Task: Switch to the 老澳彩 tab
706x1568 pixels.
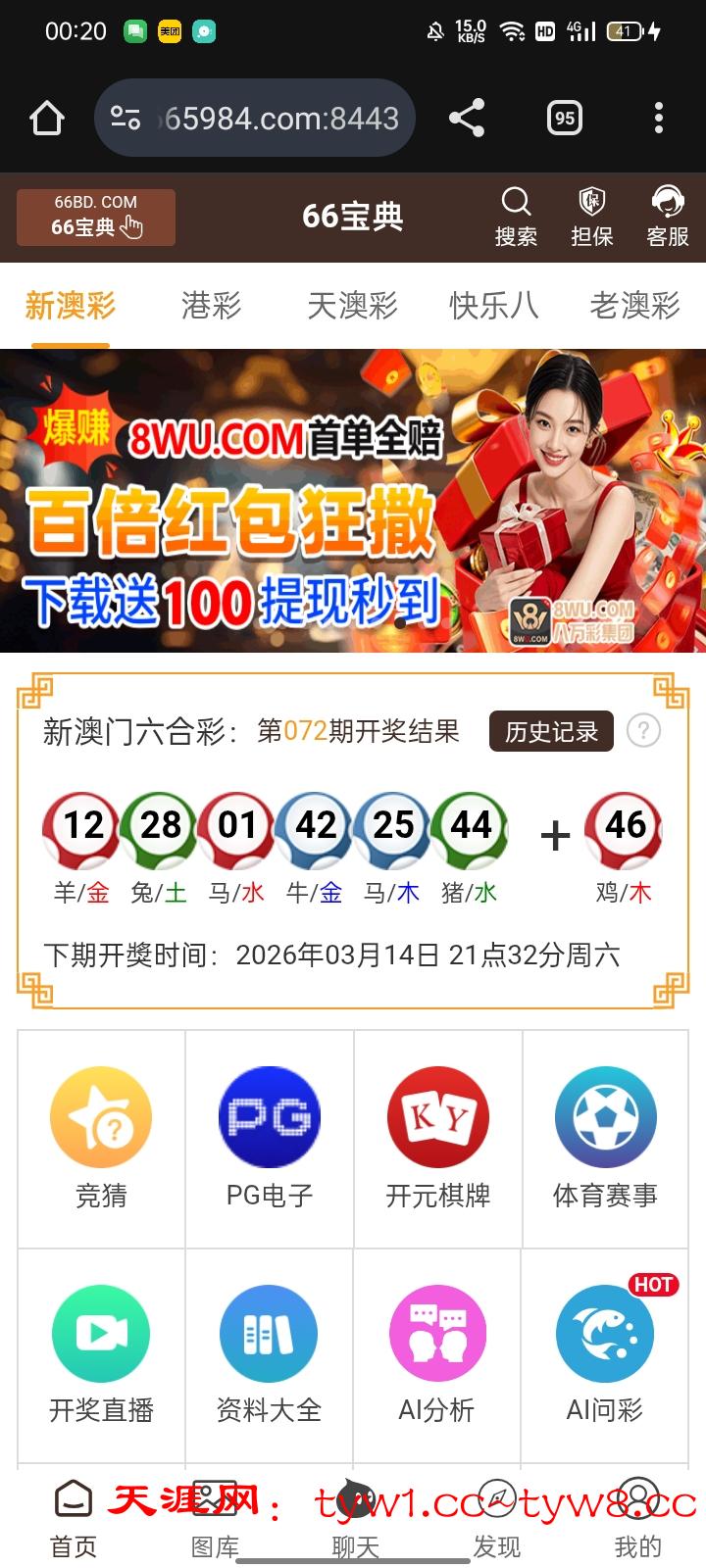Action: point(634,306)
